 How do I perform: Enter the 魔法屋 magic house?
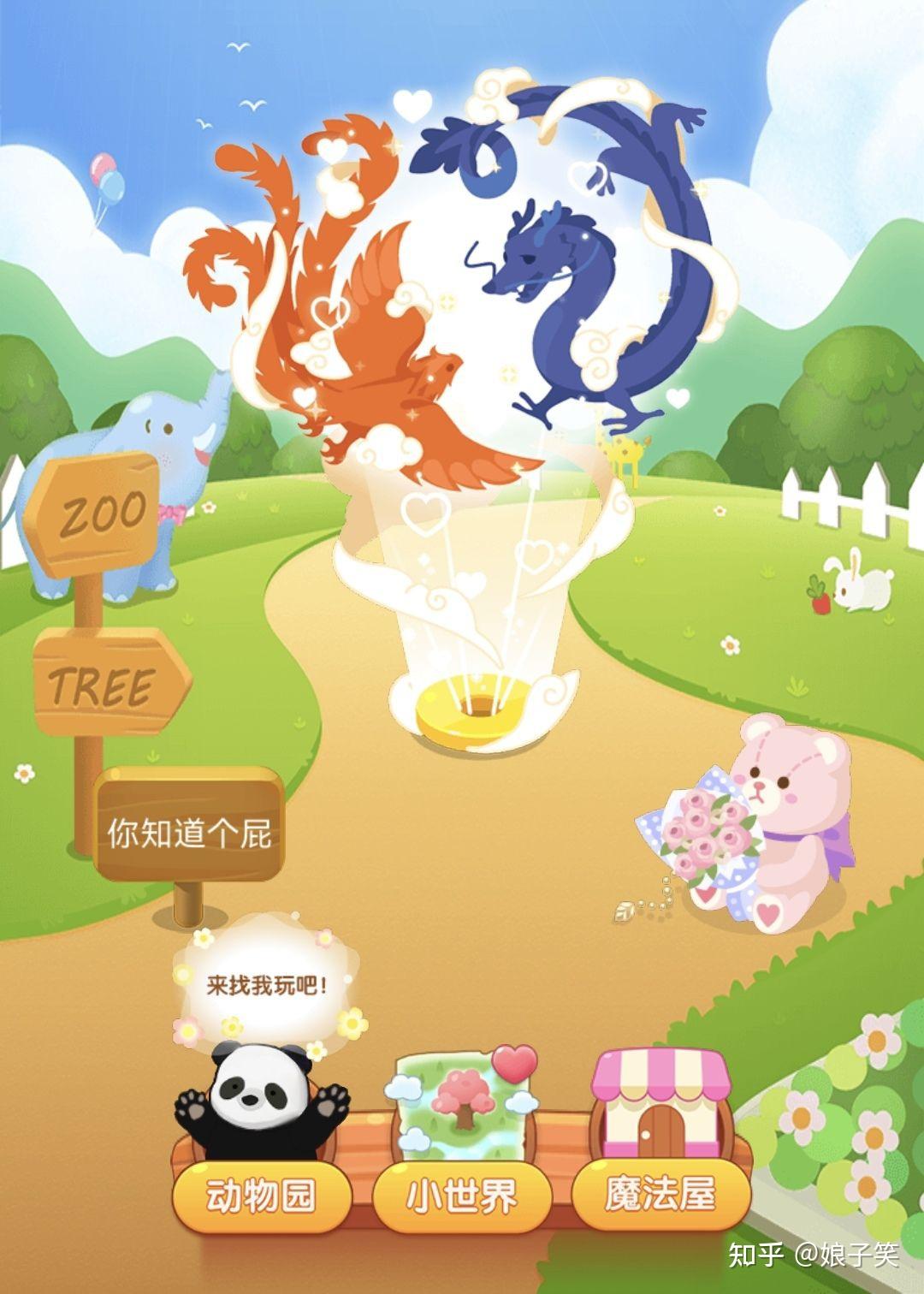click(x=660, y=1193)
